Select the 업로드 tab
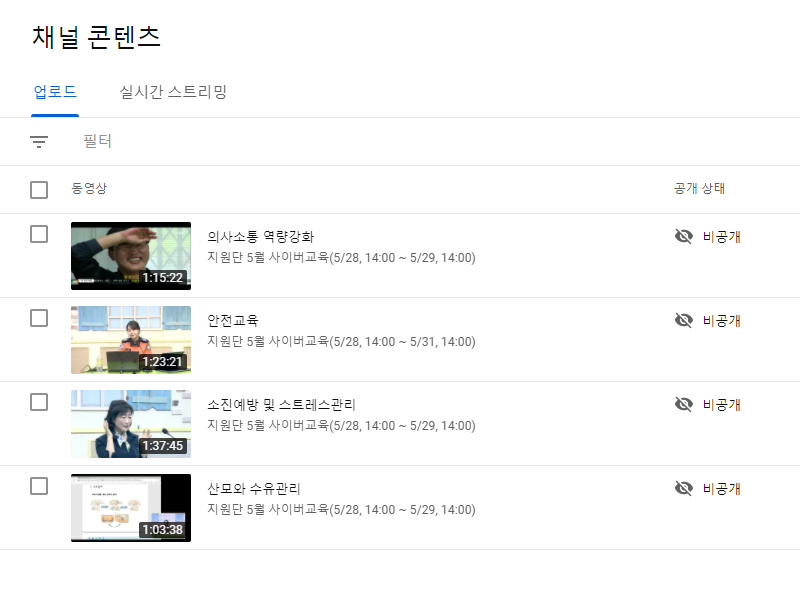 coord(55,92)
